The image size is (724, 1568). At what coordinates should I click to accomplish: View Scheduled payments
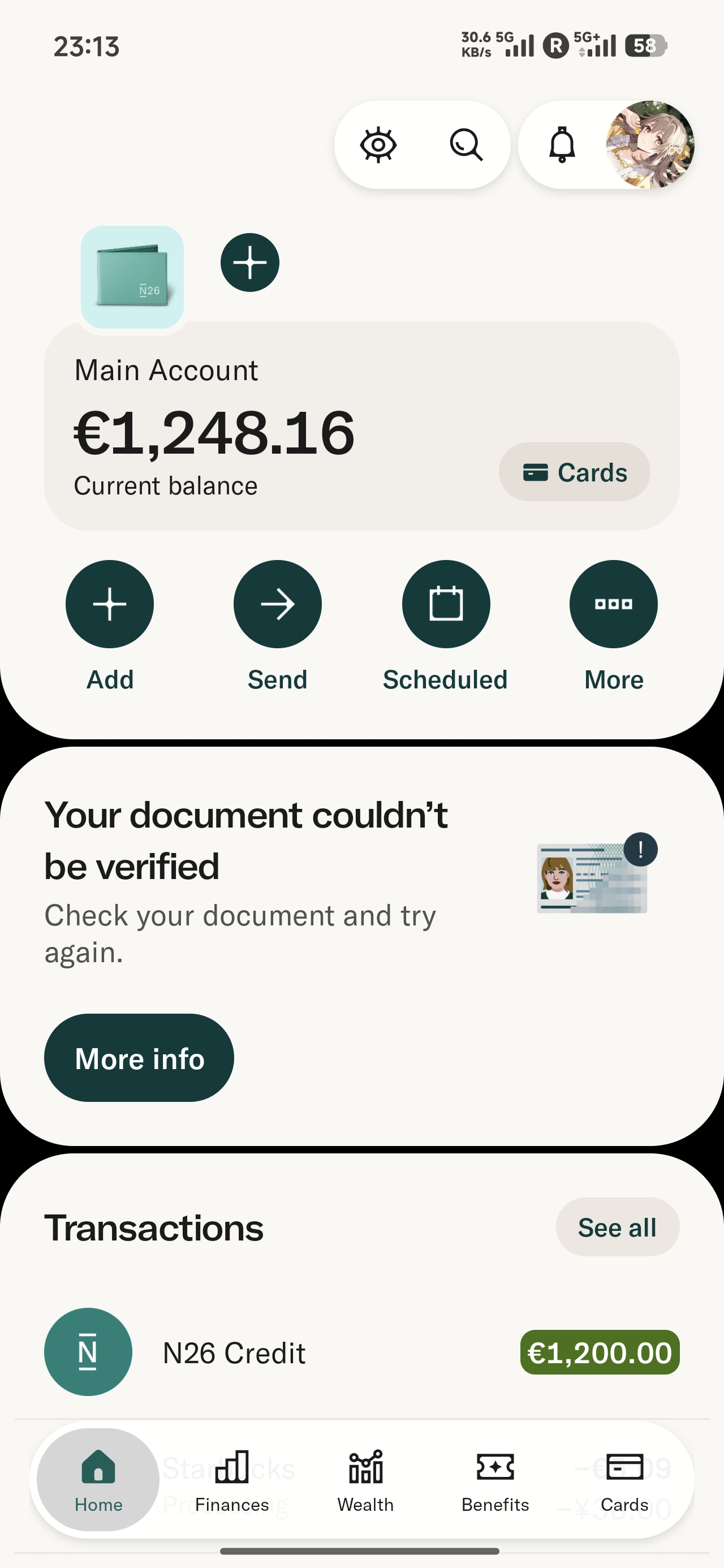point(446,626)
